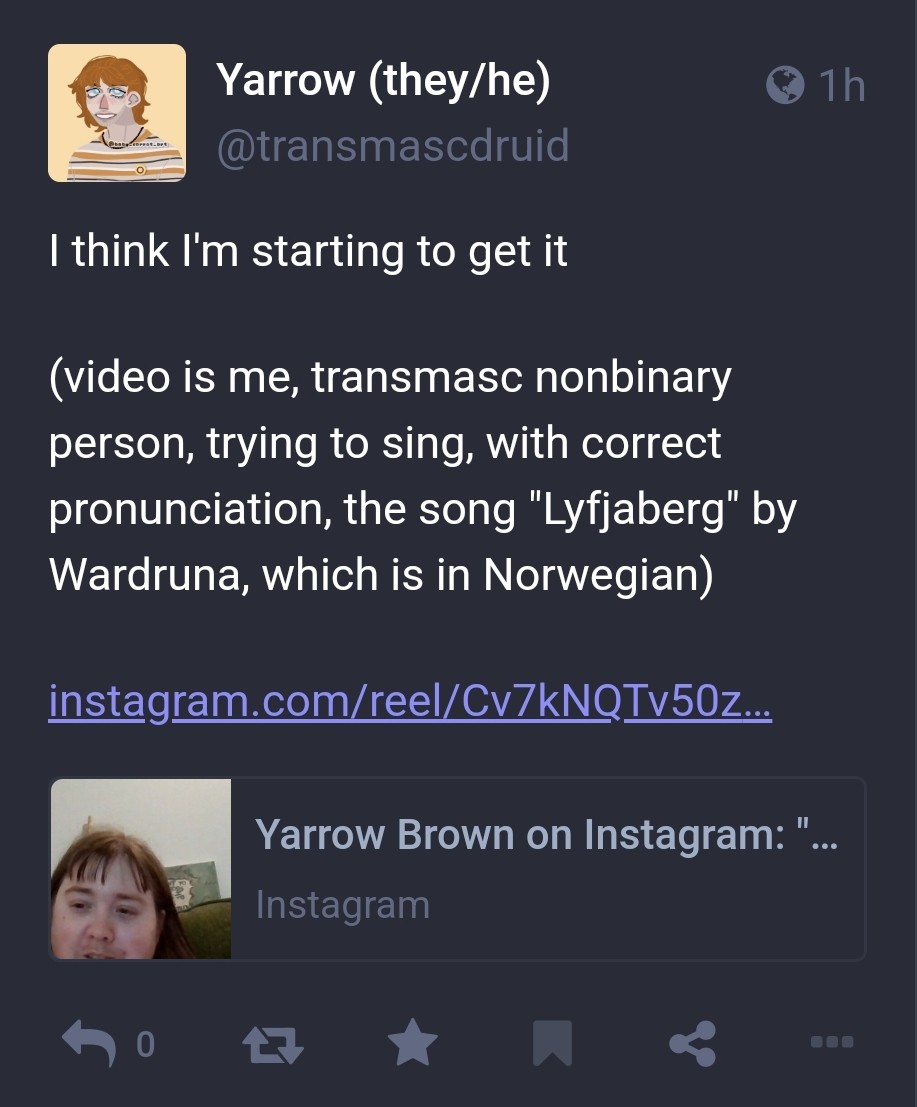
Task: Reply to Yarrow's post
Action: (89, 1043)
